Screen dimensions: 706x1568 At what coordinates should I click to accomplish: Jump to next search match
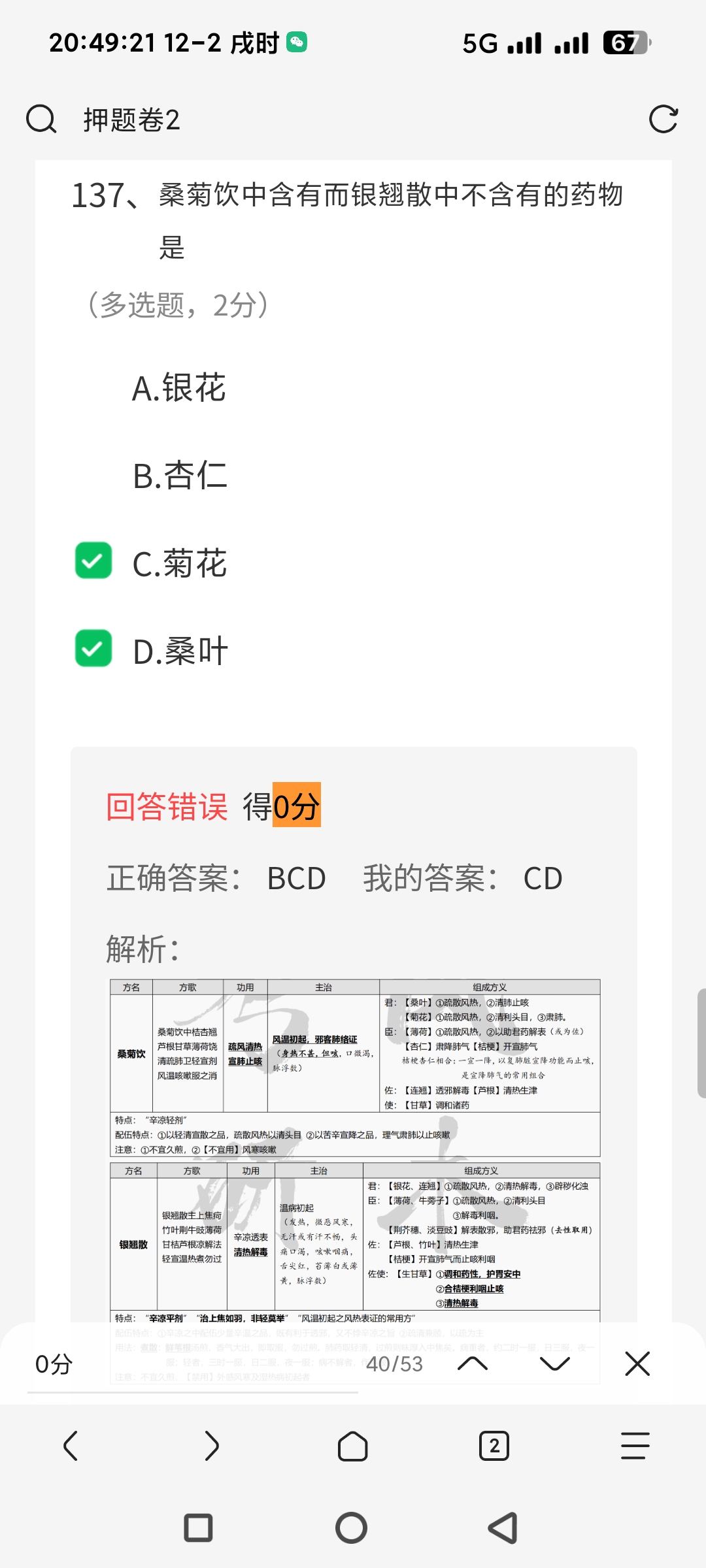click(x=555, y=1364)
